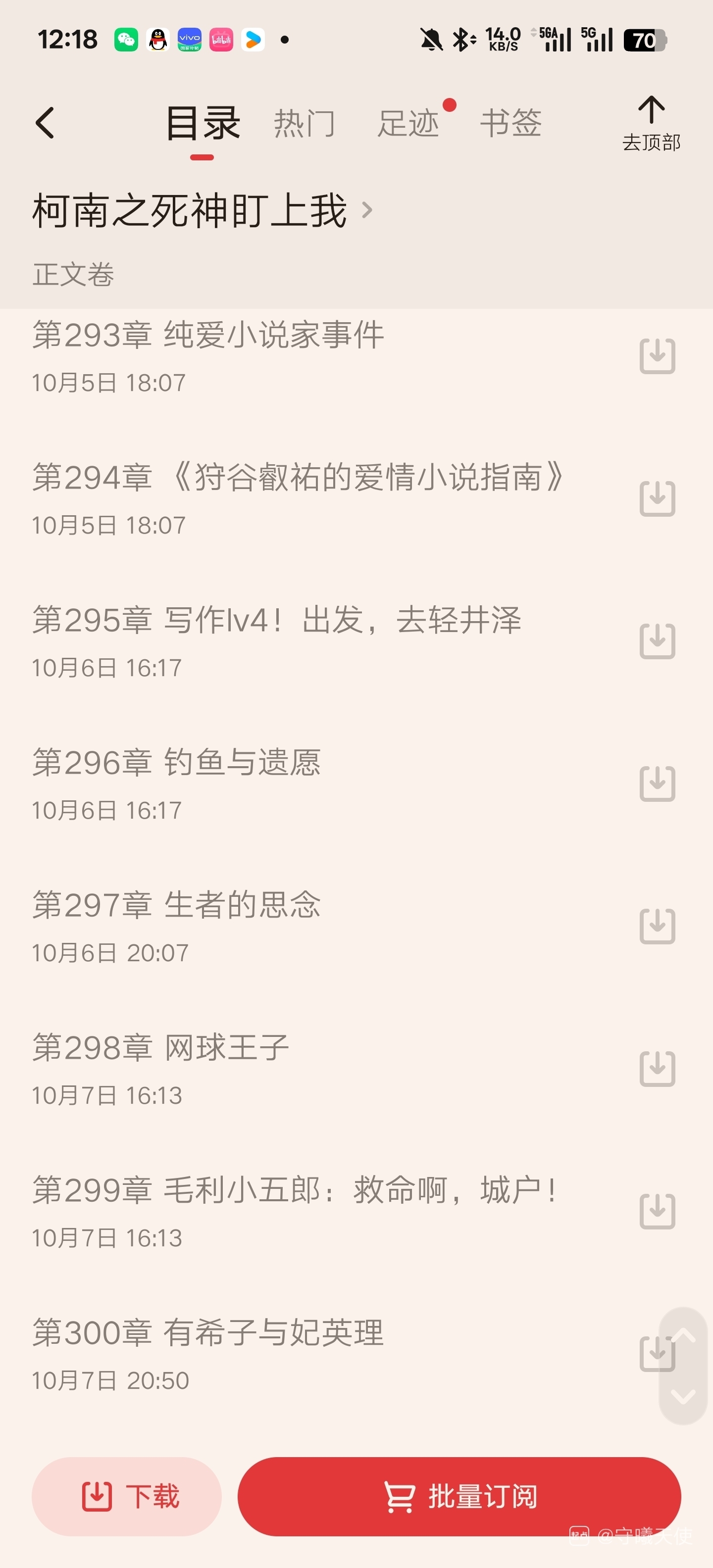Image resolution: width=713 pixels, height=1568 pixels.
Task: Go back using the top-left arrow
Action: (x=46, y=123)
